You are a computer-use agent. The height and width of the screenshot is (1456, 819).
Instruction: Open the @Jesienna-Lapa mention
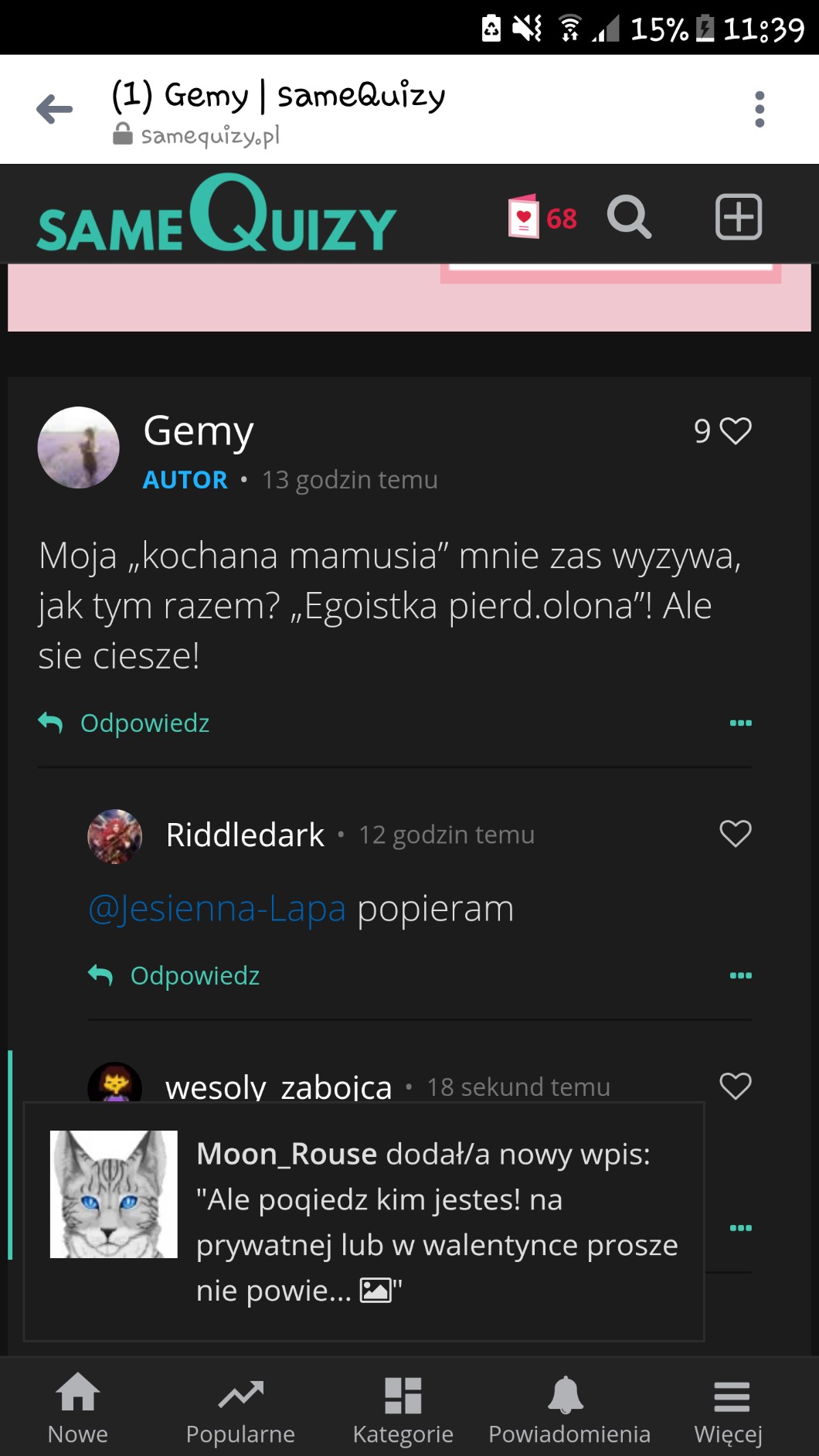pyautogui.click(x=217, y=909)
